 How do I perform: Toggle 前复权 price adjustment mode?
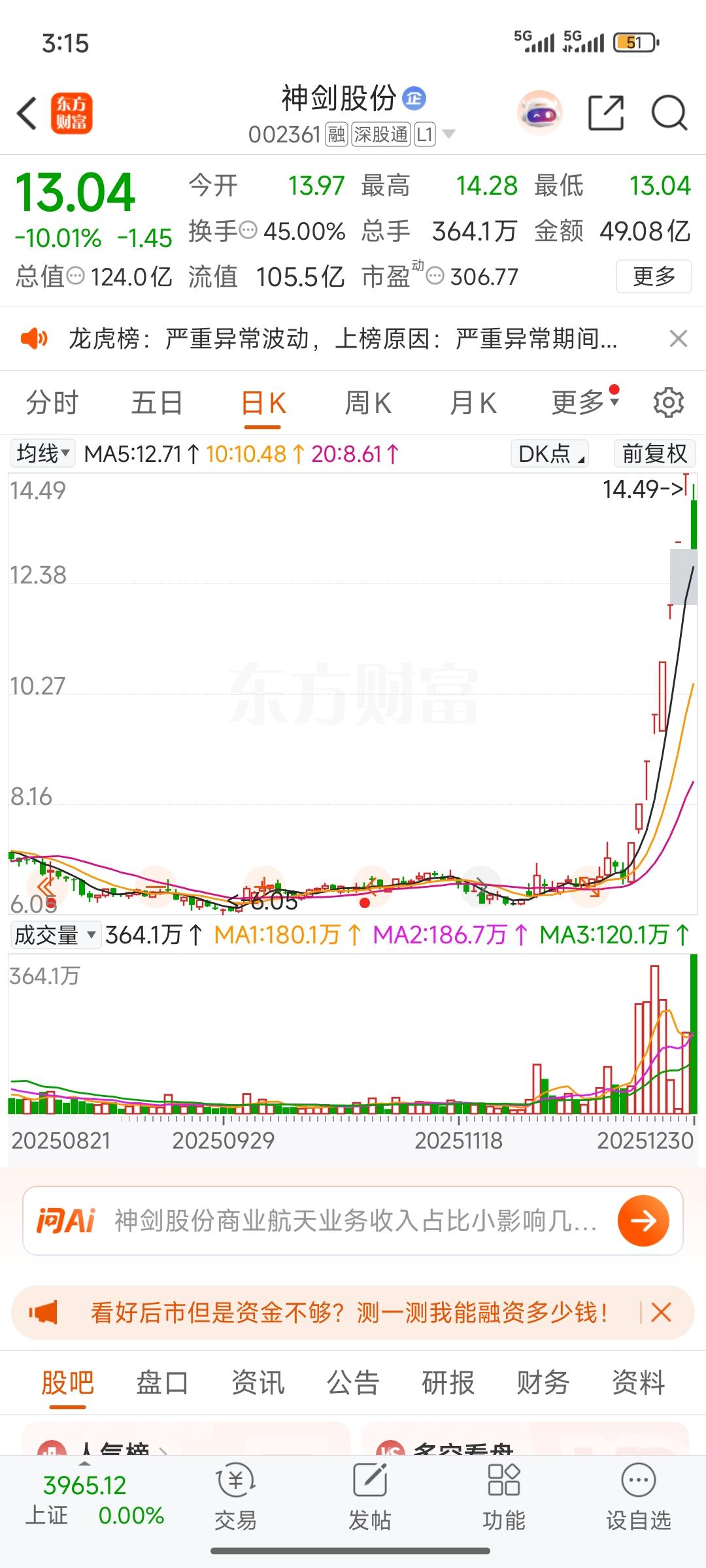(x=653, y=453)
